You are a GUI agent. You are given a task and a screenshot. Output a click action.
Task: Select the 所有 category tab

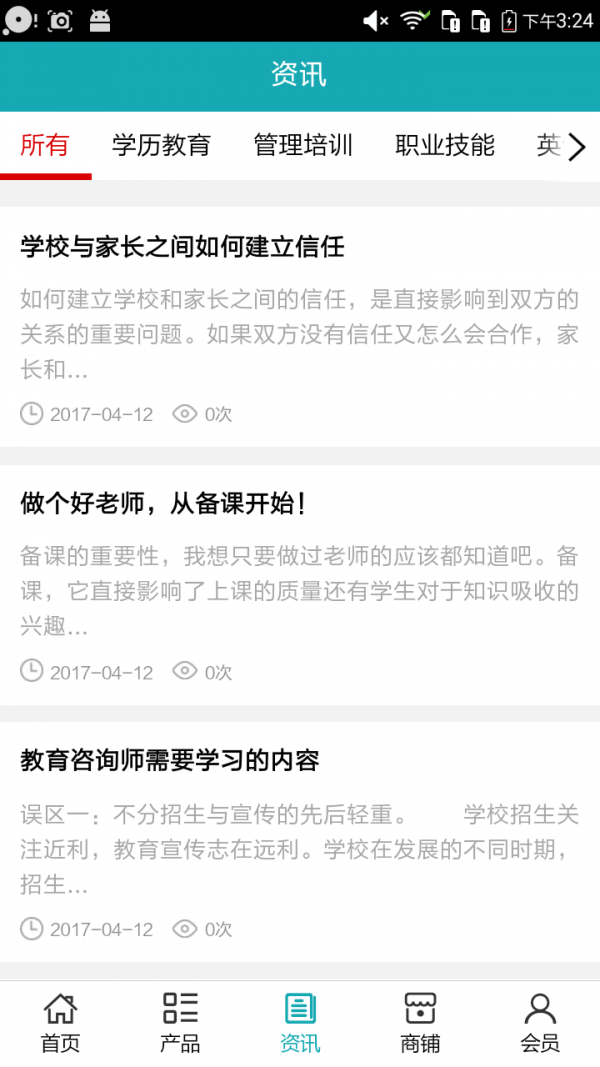[45, 146]
